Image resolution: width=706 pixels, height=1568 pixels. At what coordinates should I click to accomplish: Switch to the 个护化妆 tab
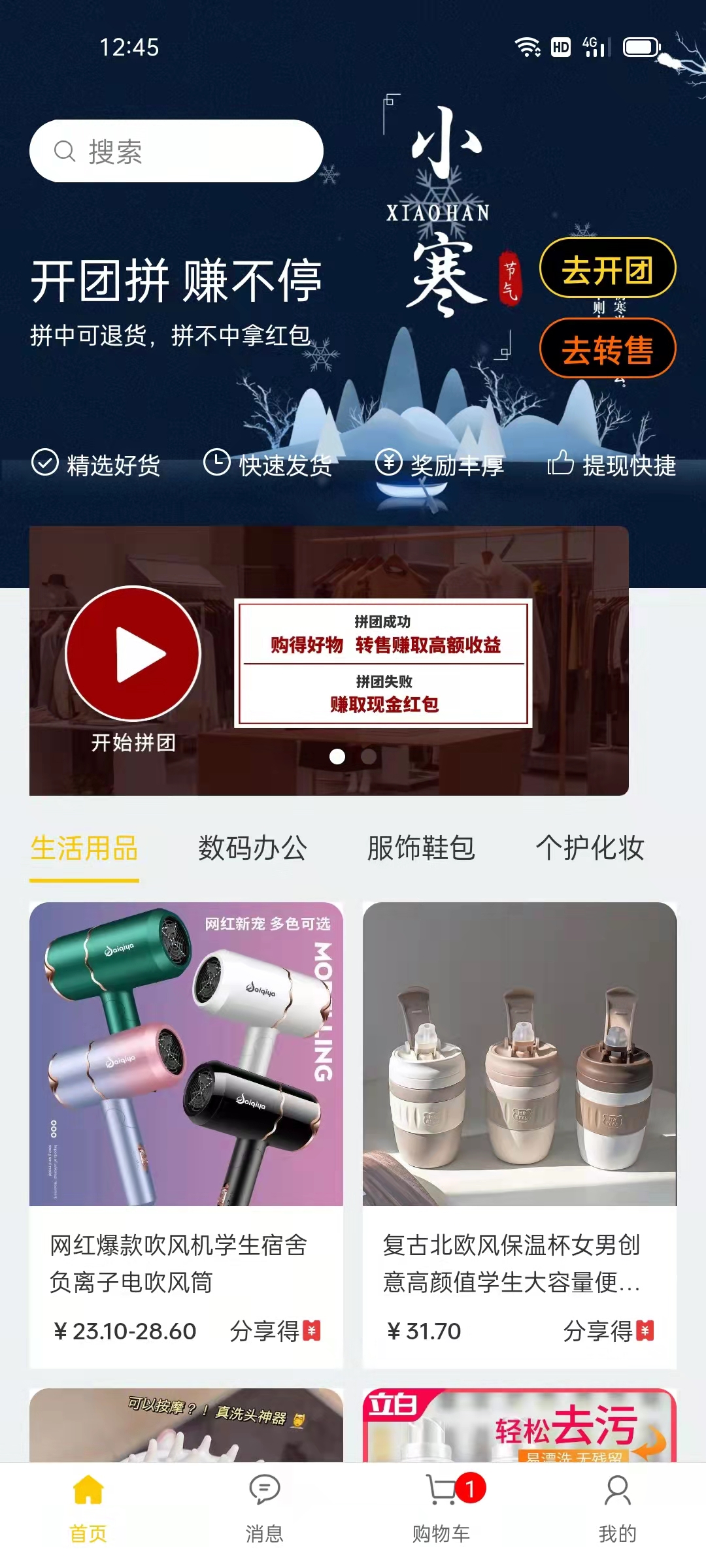[590, 849]
